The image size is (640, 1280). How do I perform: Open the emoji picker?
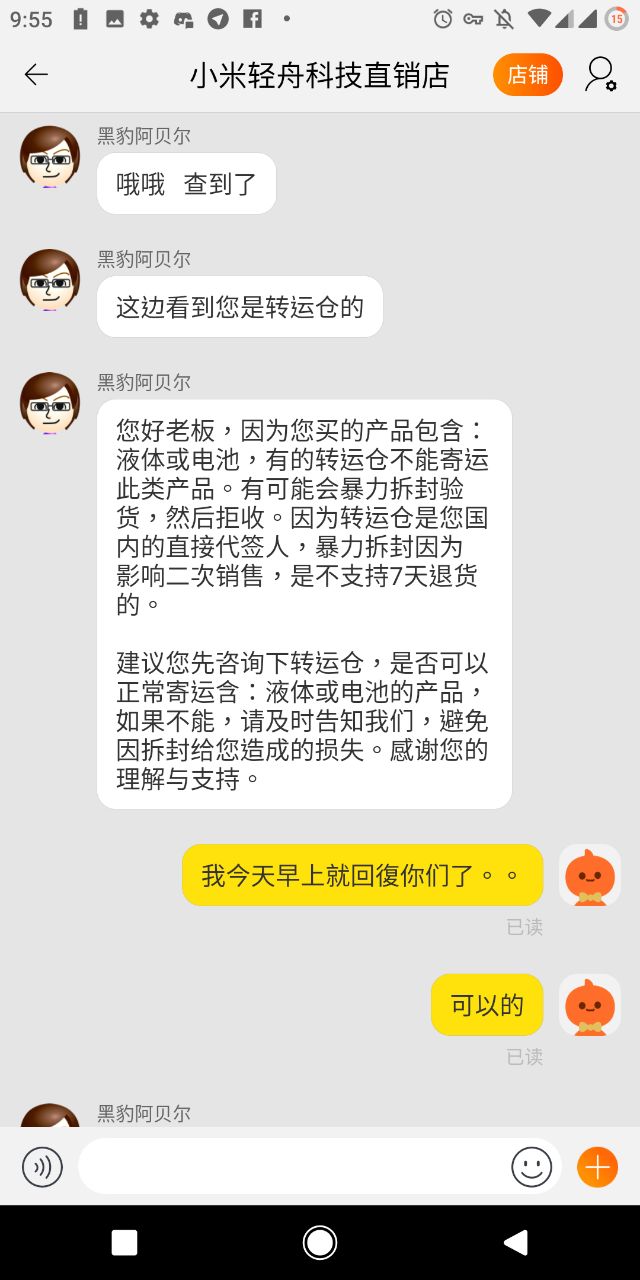point(531,1166)
